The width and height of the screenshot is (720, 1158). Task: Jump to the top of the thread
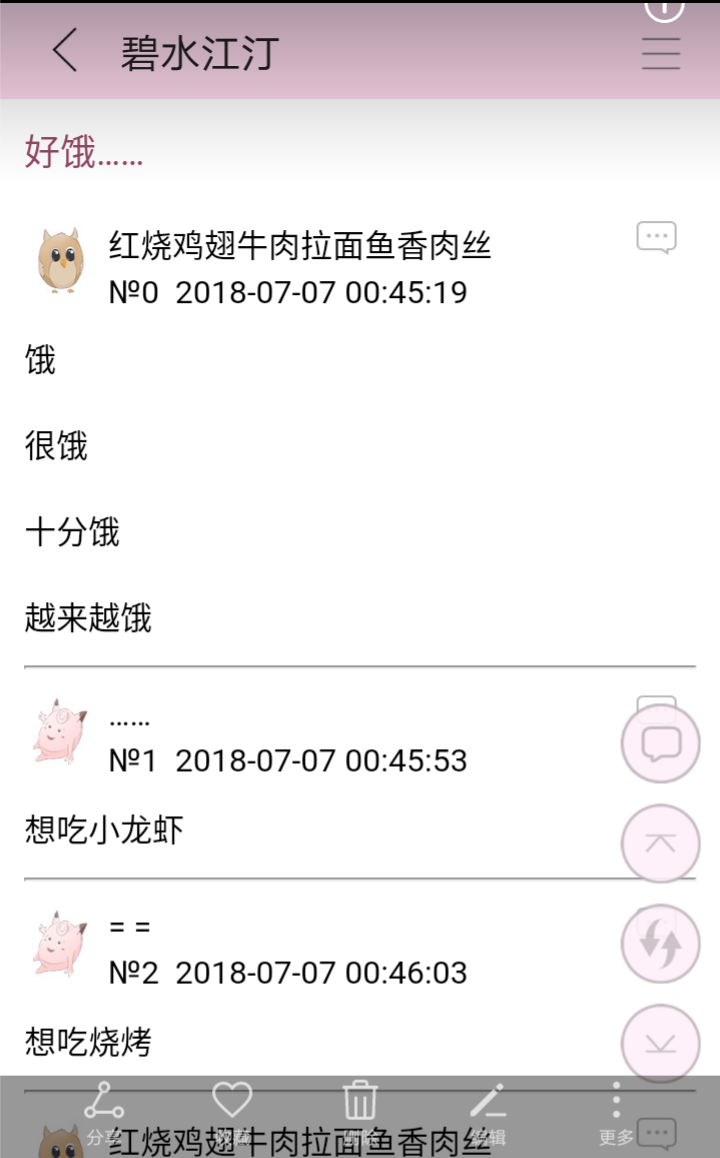click(x=661, y=843)
